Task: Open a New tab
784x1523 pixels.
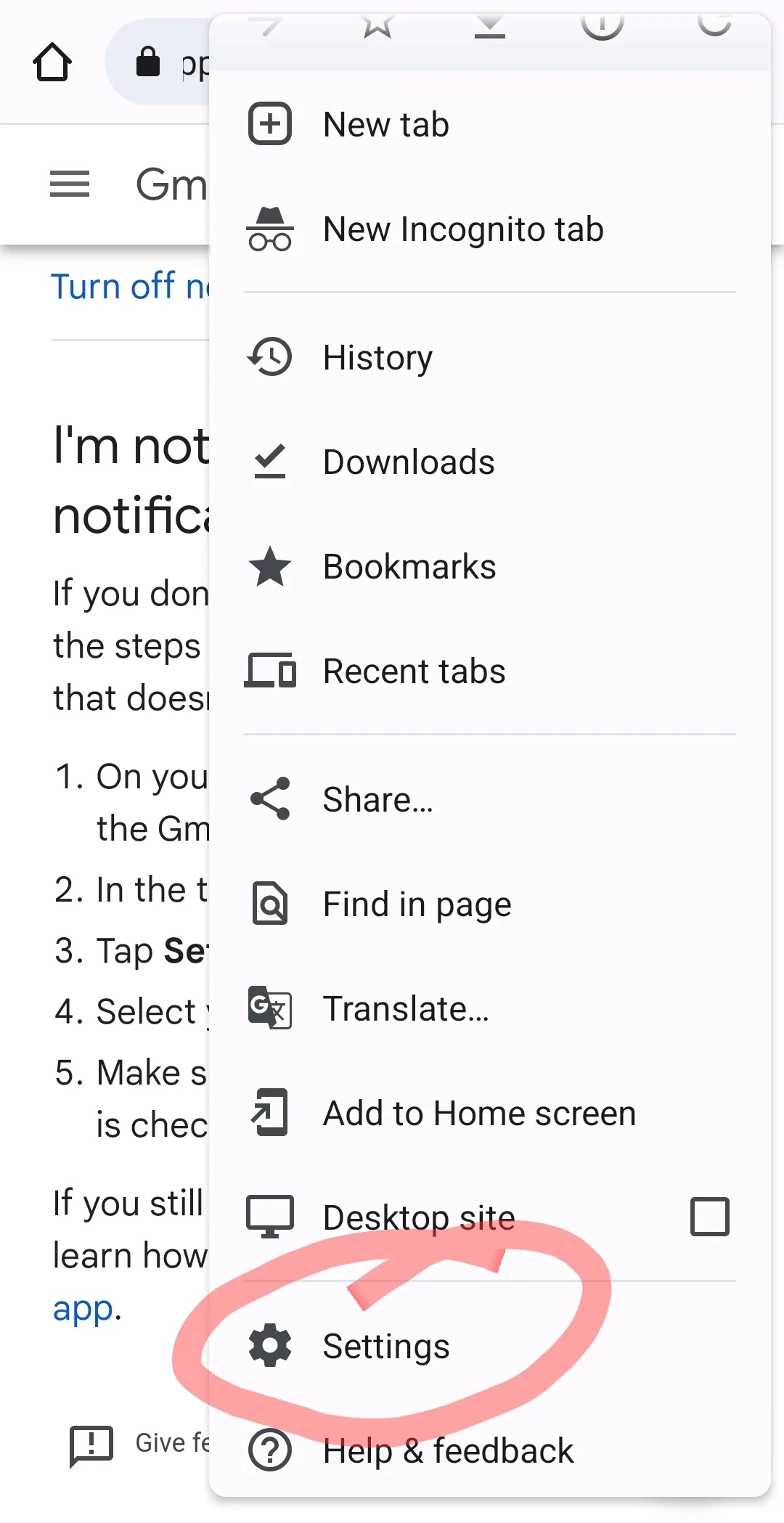Action: (490, 124)
